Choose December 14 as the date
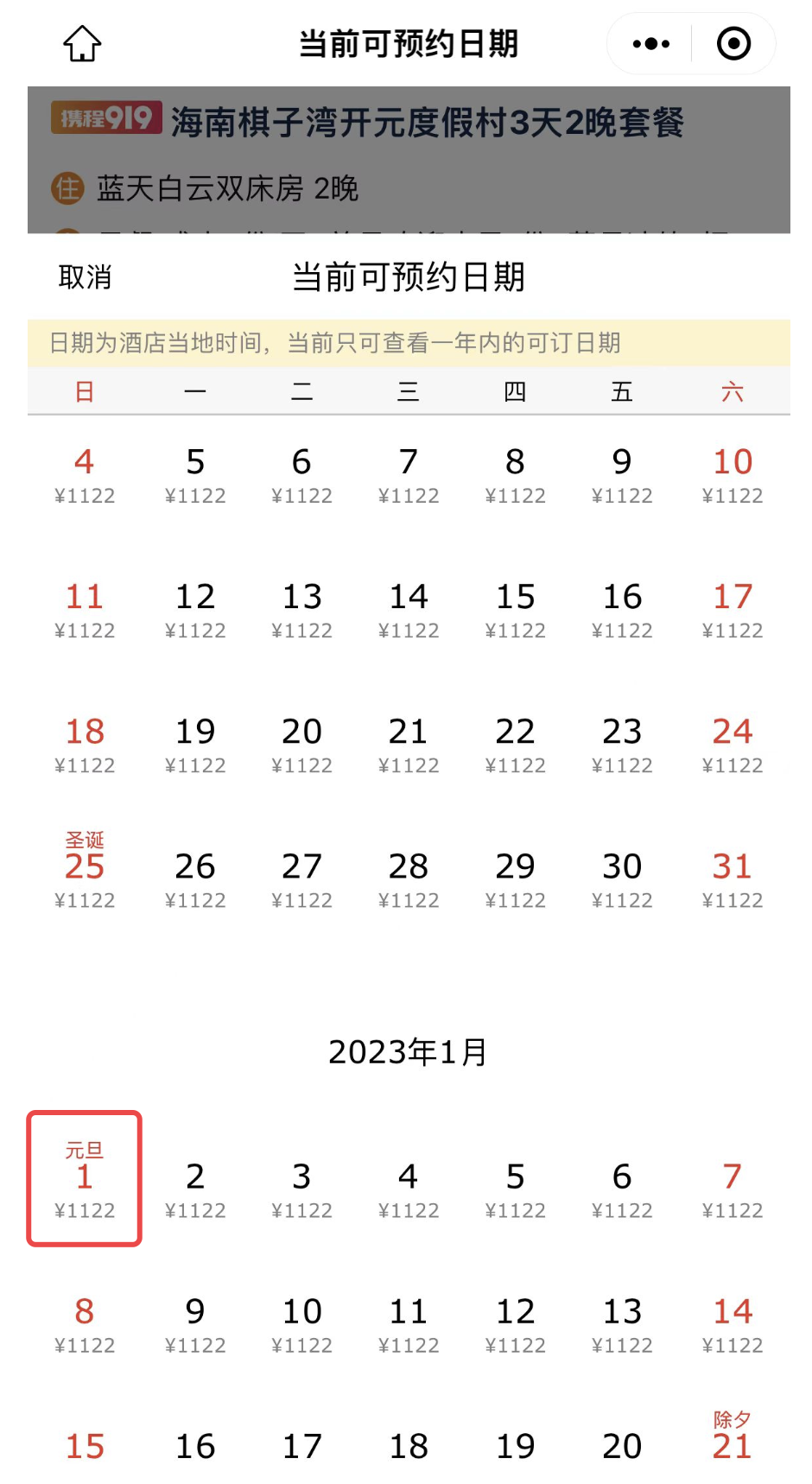 click(409, 610)
